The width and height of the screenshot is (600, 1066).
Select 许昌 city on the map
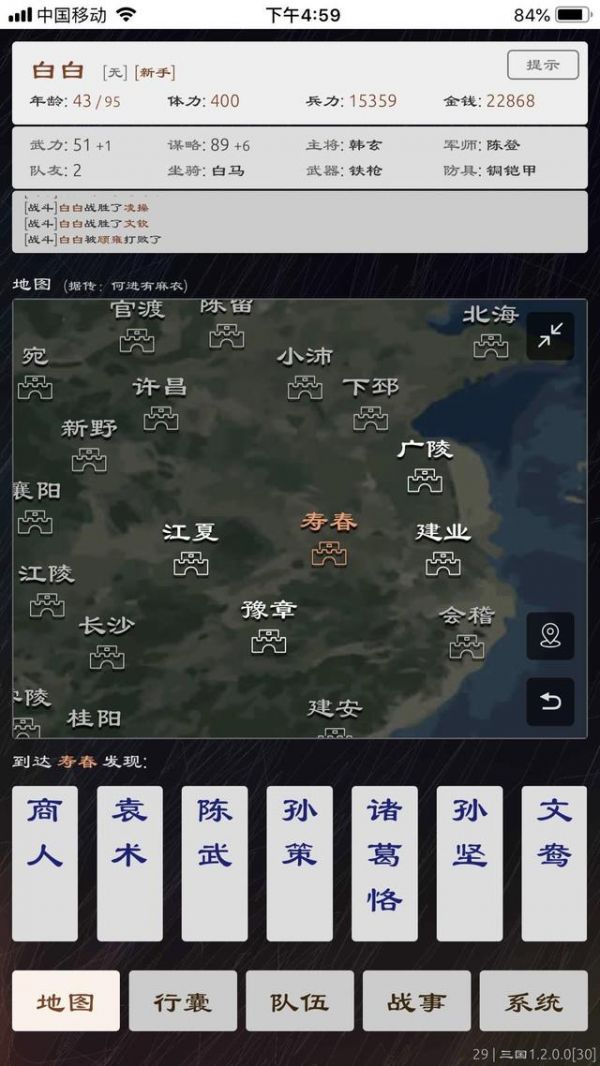click(x=161, y=418)
